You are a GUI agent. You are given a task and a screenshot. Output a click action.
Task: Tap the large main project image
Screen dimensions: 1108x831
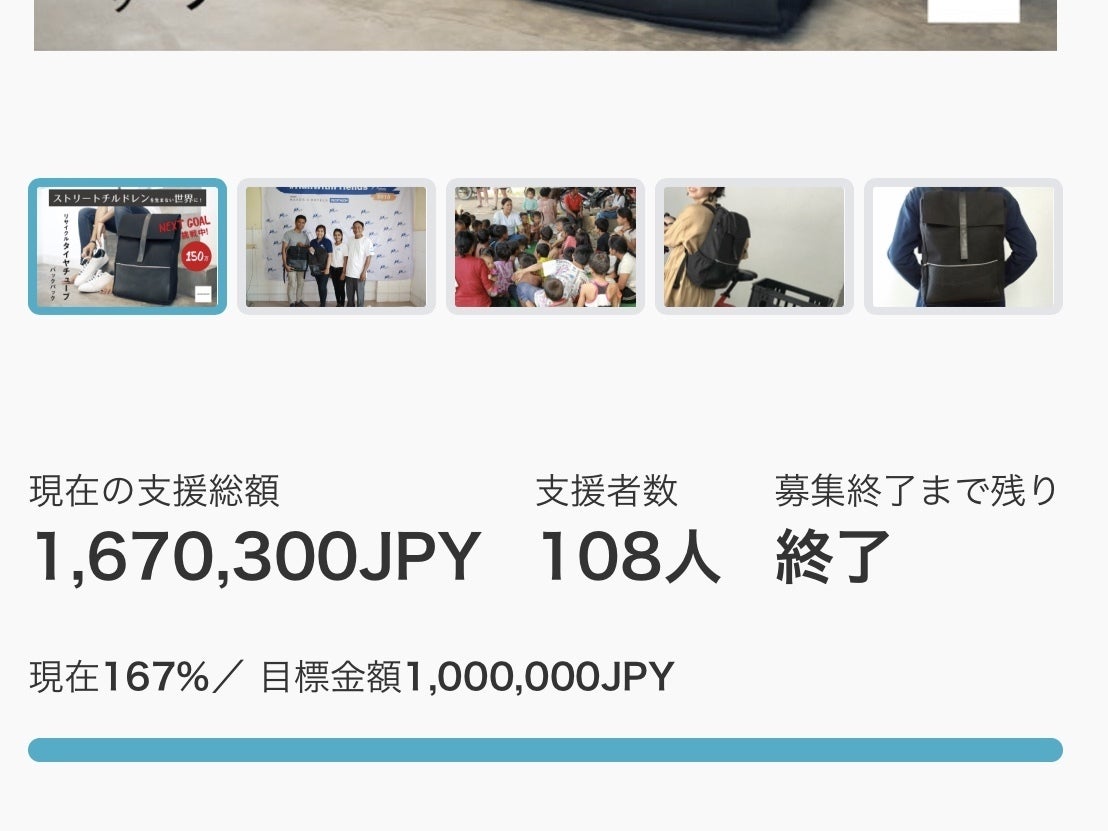pos(545,24)
